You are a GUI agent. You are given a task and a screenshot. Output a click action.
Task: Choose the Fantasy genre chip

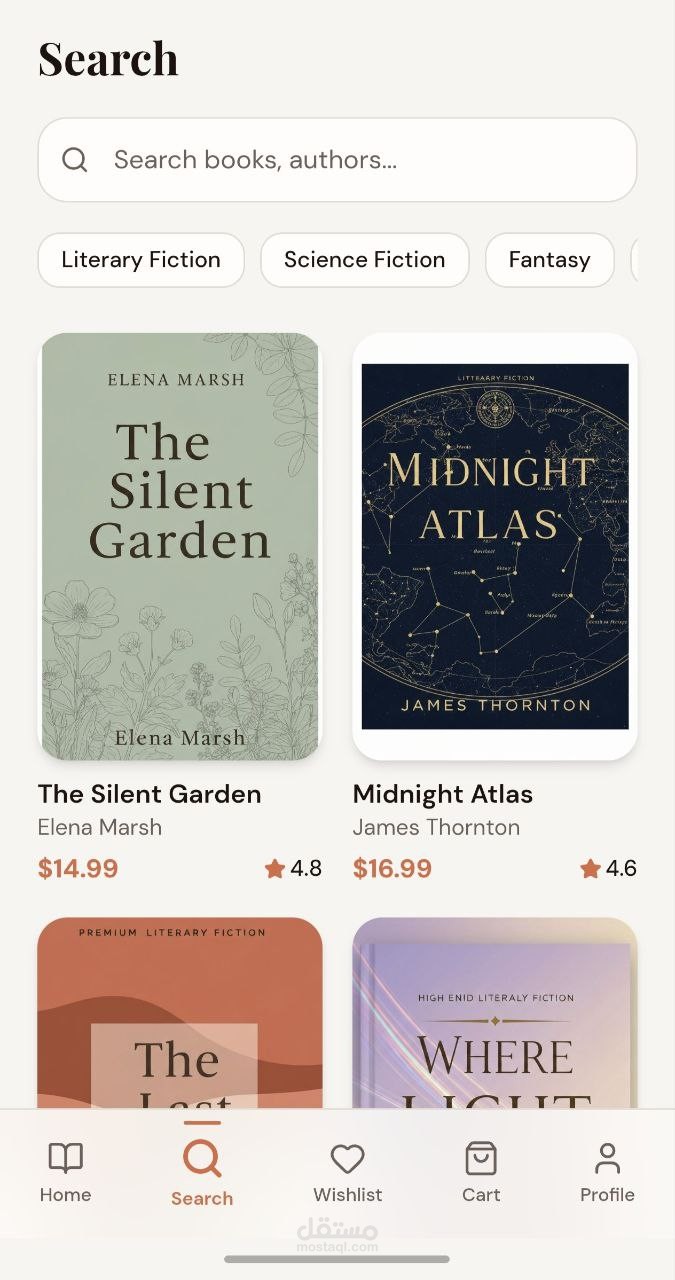549,260
